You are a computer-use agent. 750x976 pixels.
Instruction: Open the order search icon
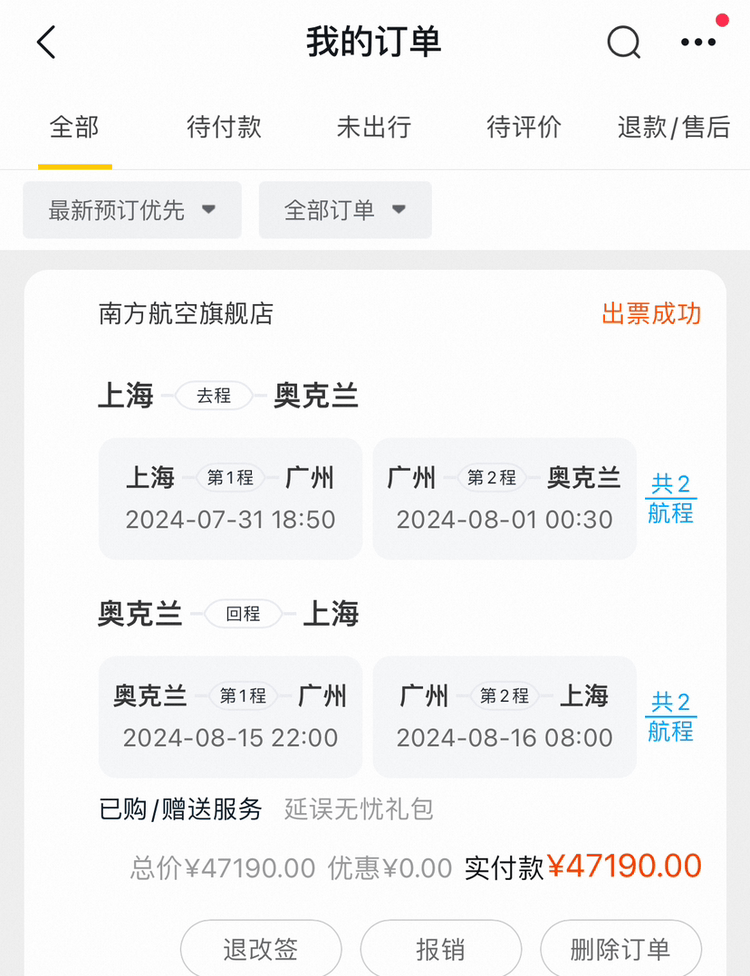[x=623, y=42]
